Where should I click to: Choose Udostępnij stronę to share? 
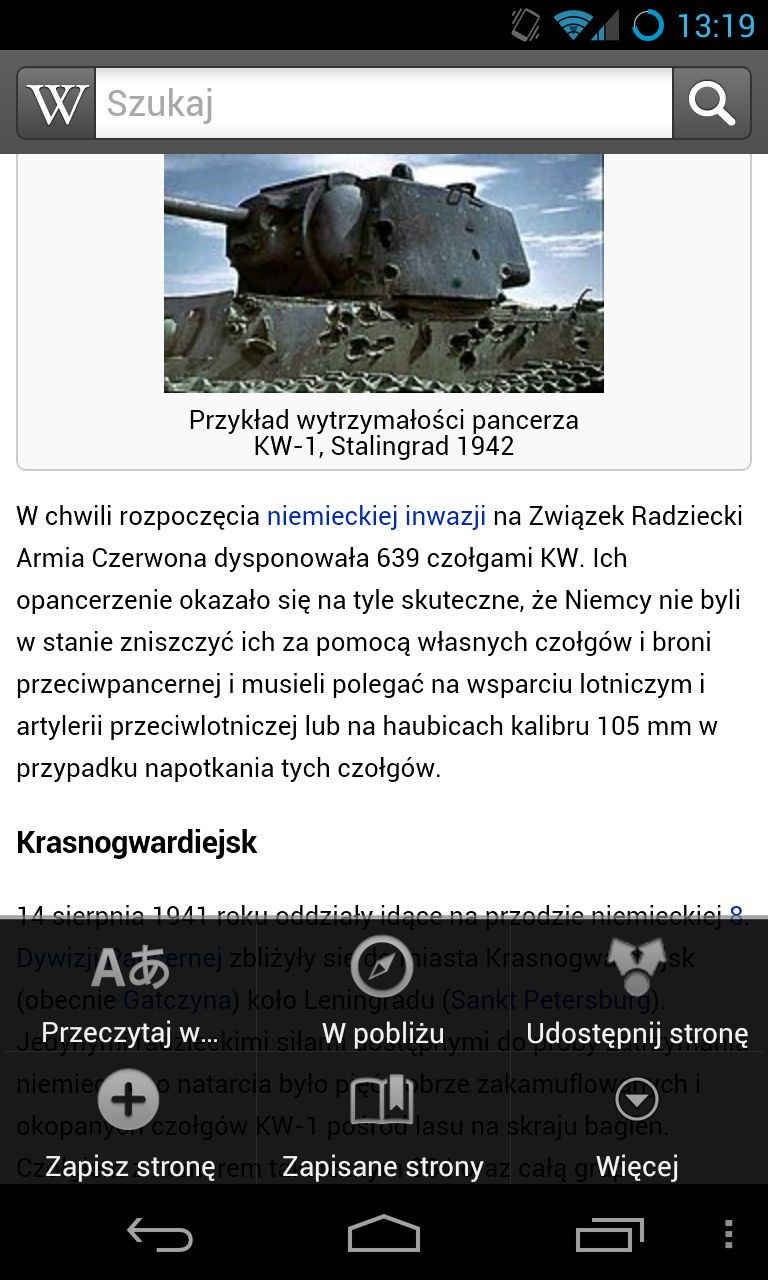point(638,986)
